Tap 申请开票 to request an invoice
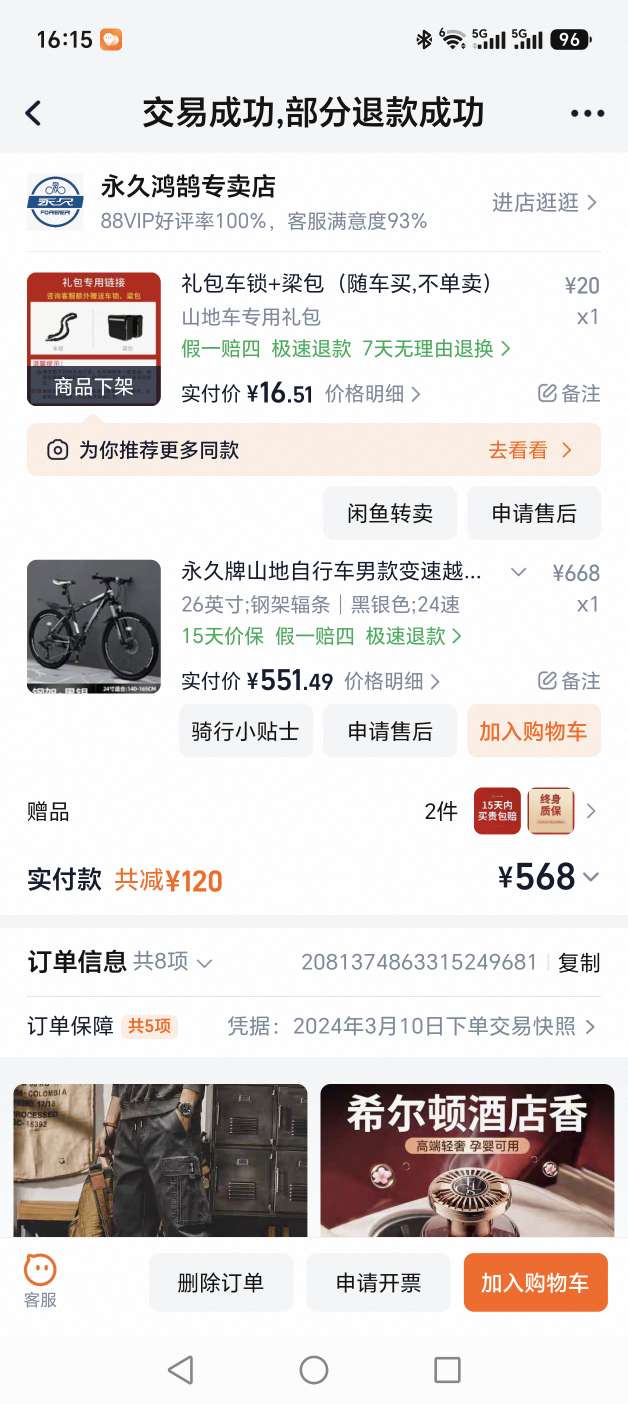 (x=378, y=1282)
